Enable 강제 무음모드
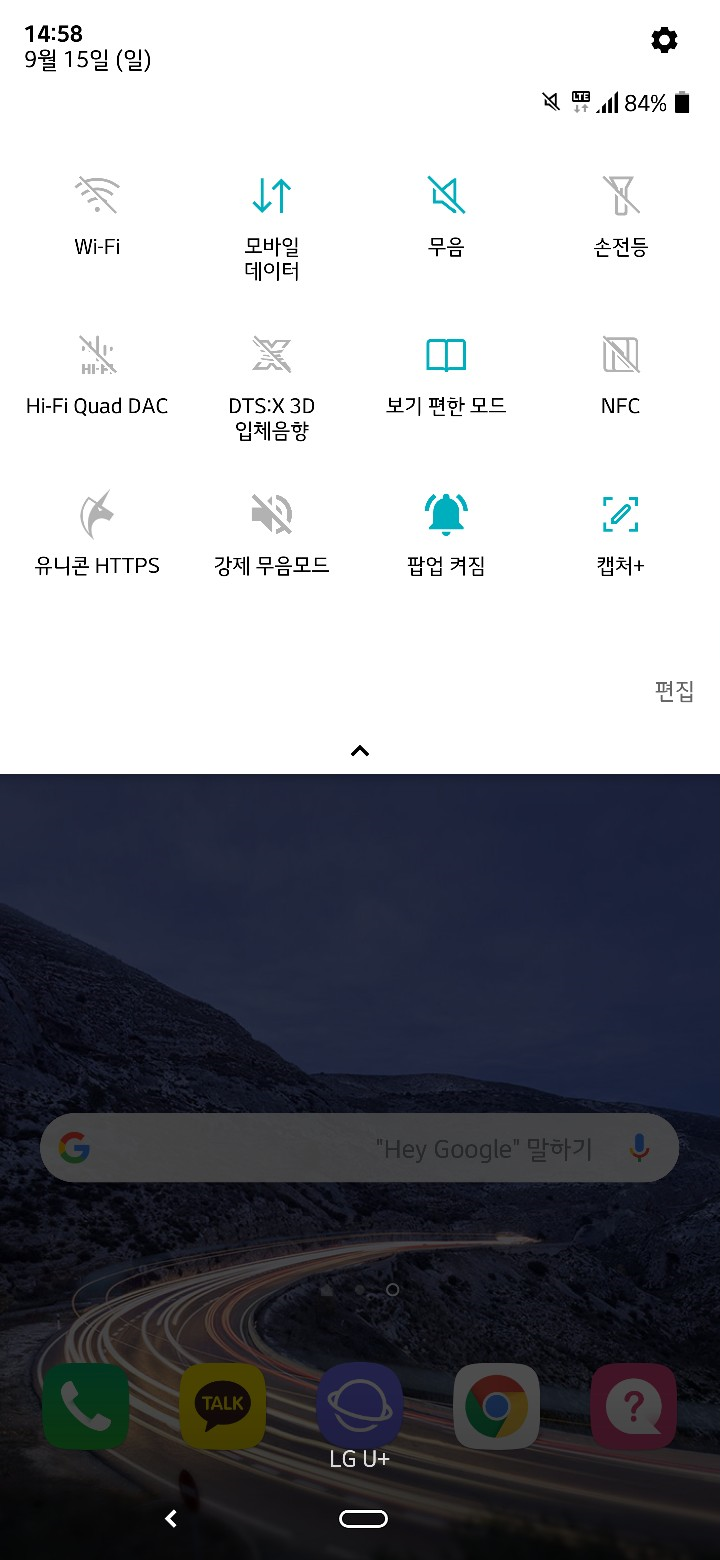The image size is (720, 1560). pyautogui.click(x=272, y=515)
